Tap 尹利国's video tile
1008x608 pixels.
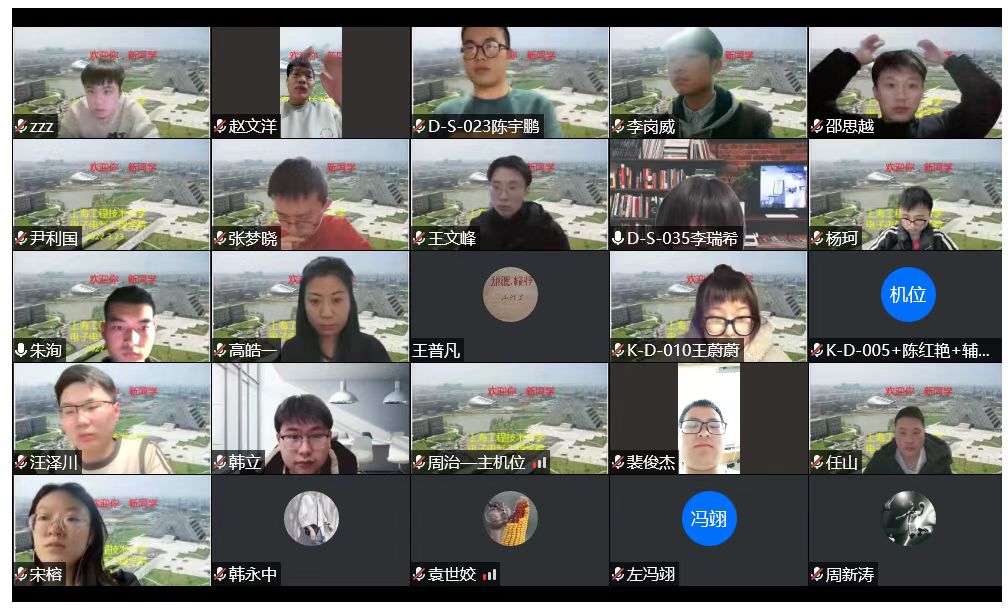(111, 194)
